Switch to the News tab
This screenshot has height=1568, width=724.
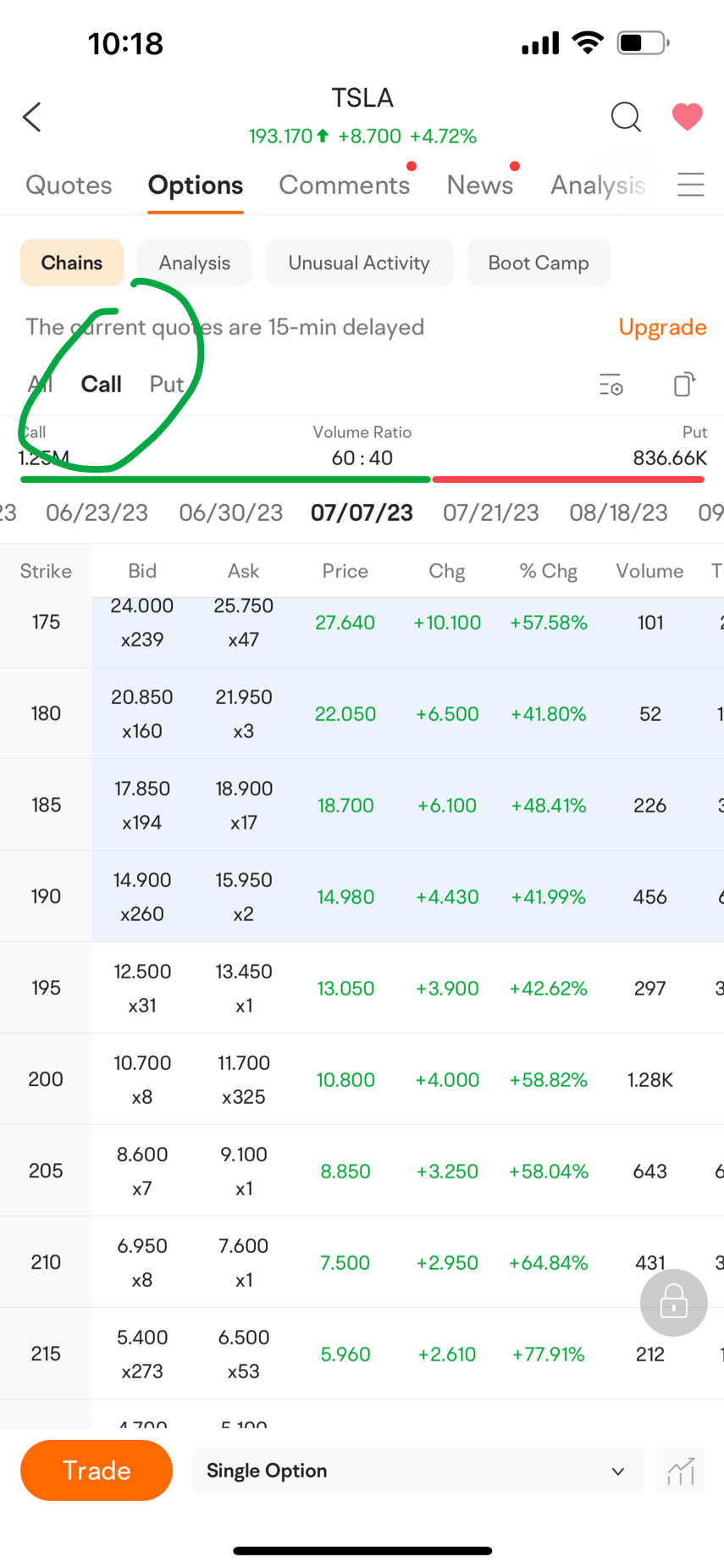coord(480,185)
